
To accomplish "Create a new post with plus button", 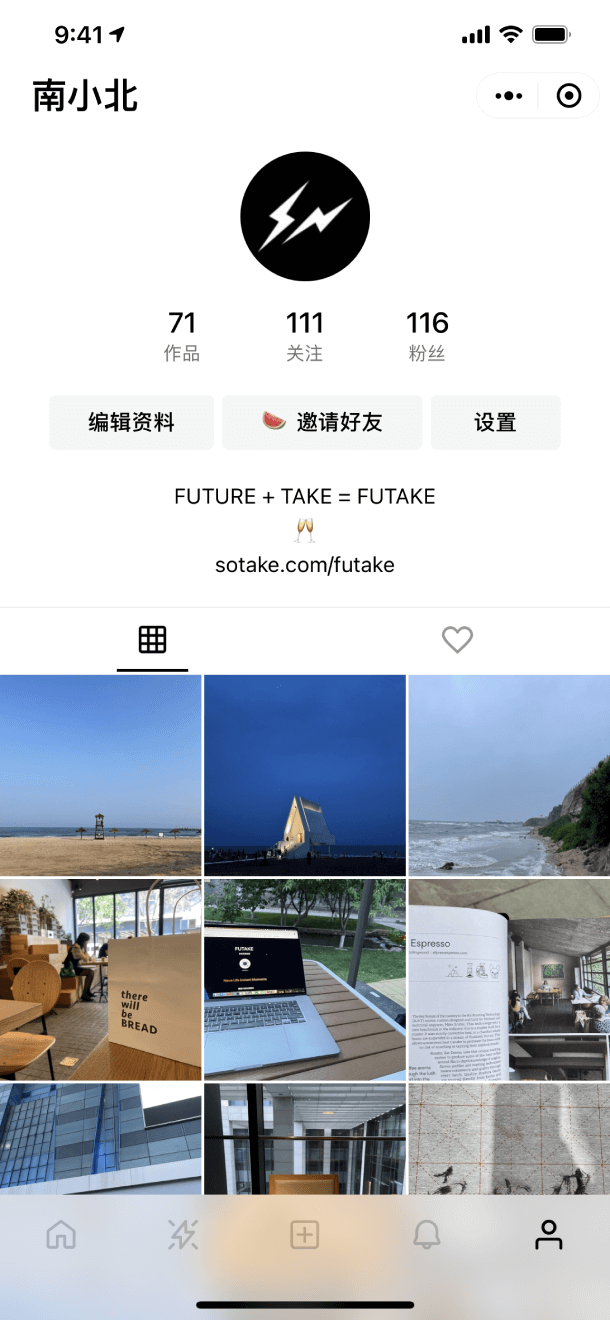I will 304,1235.
